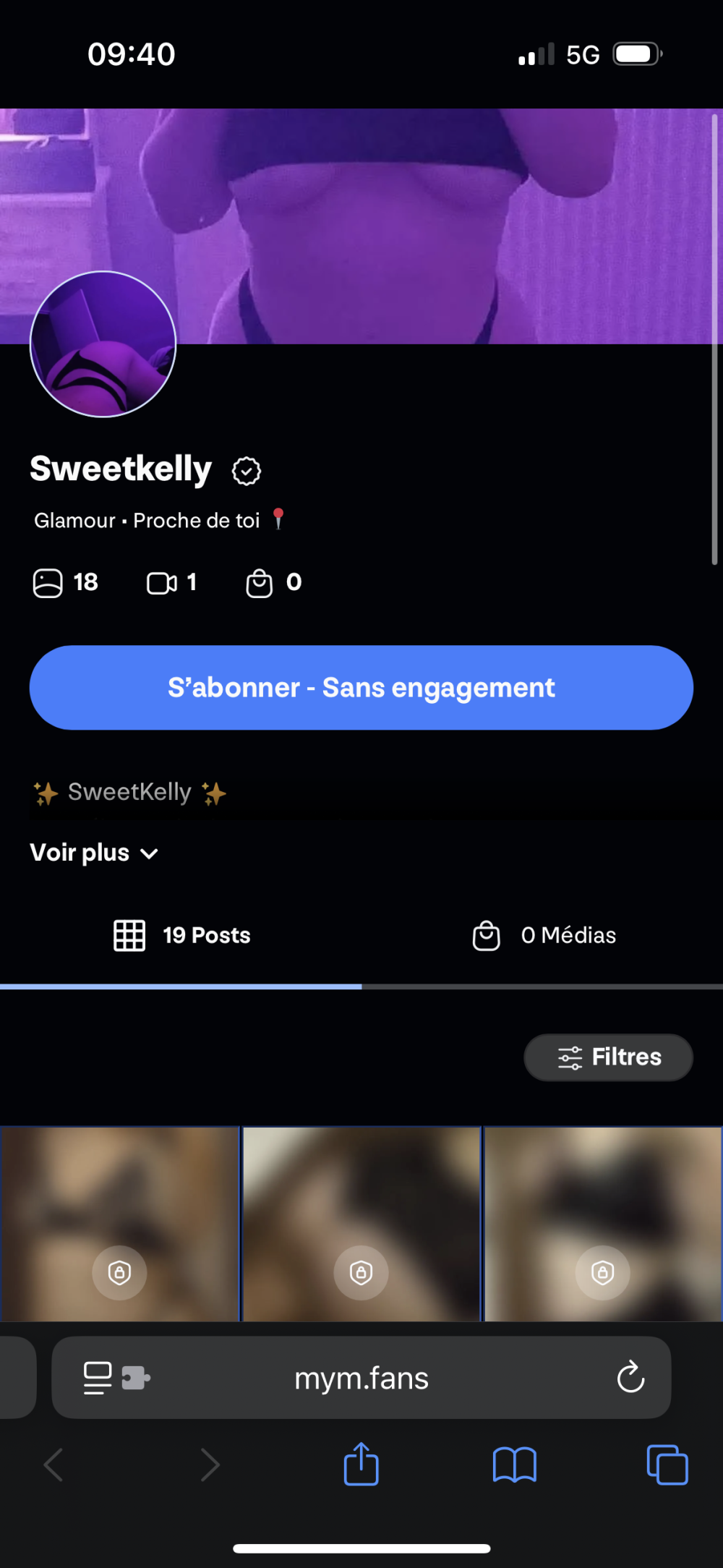
Task: Switch to the 19 Posts tab
Action: pyautogui.click(x=181, y=935)
